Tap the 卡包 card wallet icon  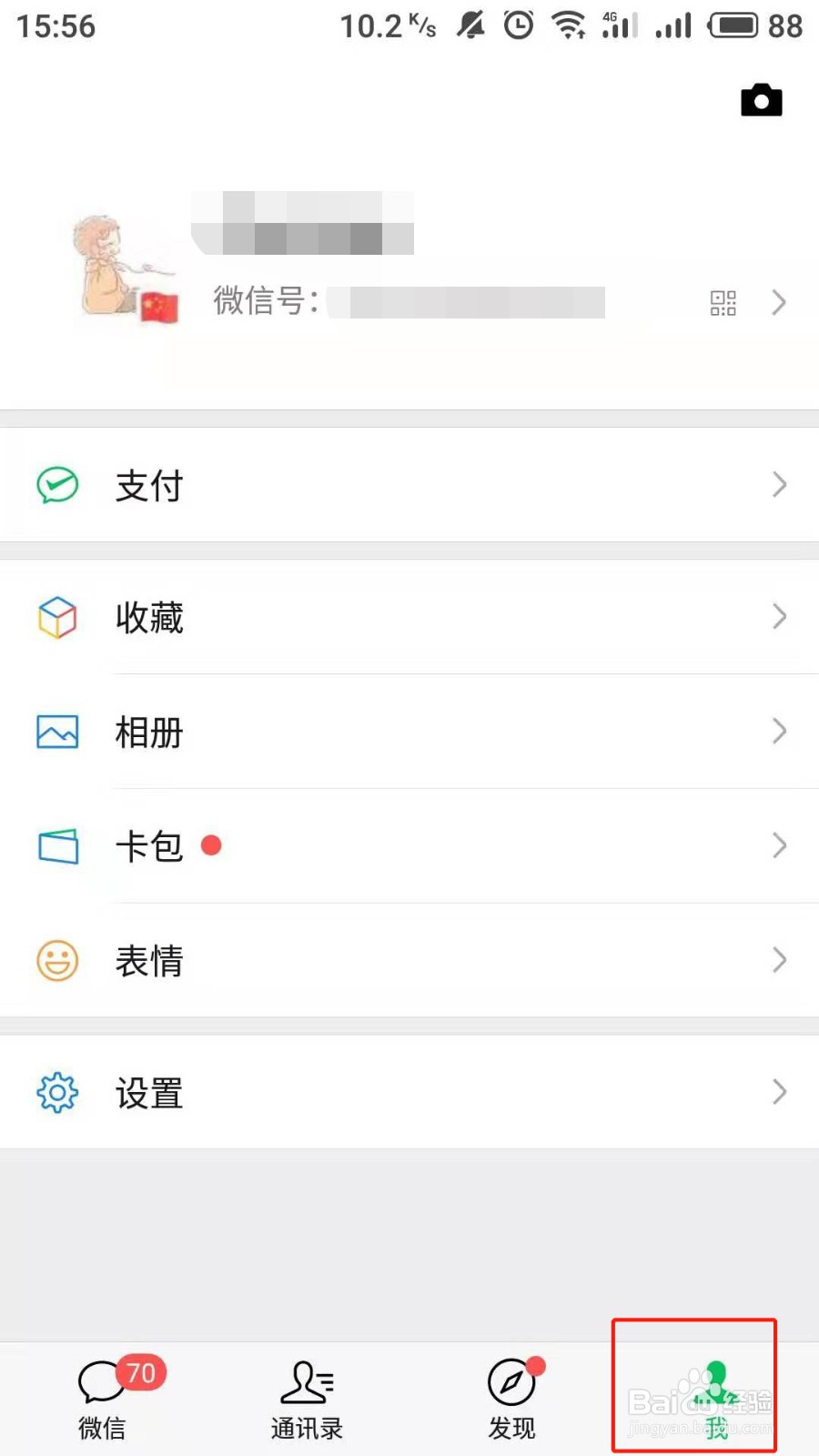coord(57,845)
